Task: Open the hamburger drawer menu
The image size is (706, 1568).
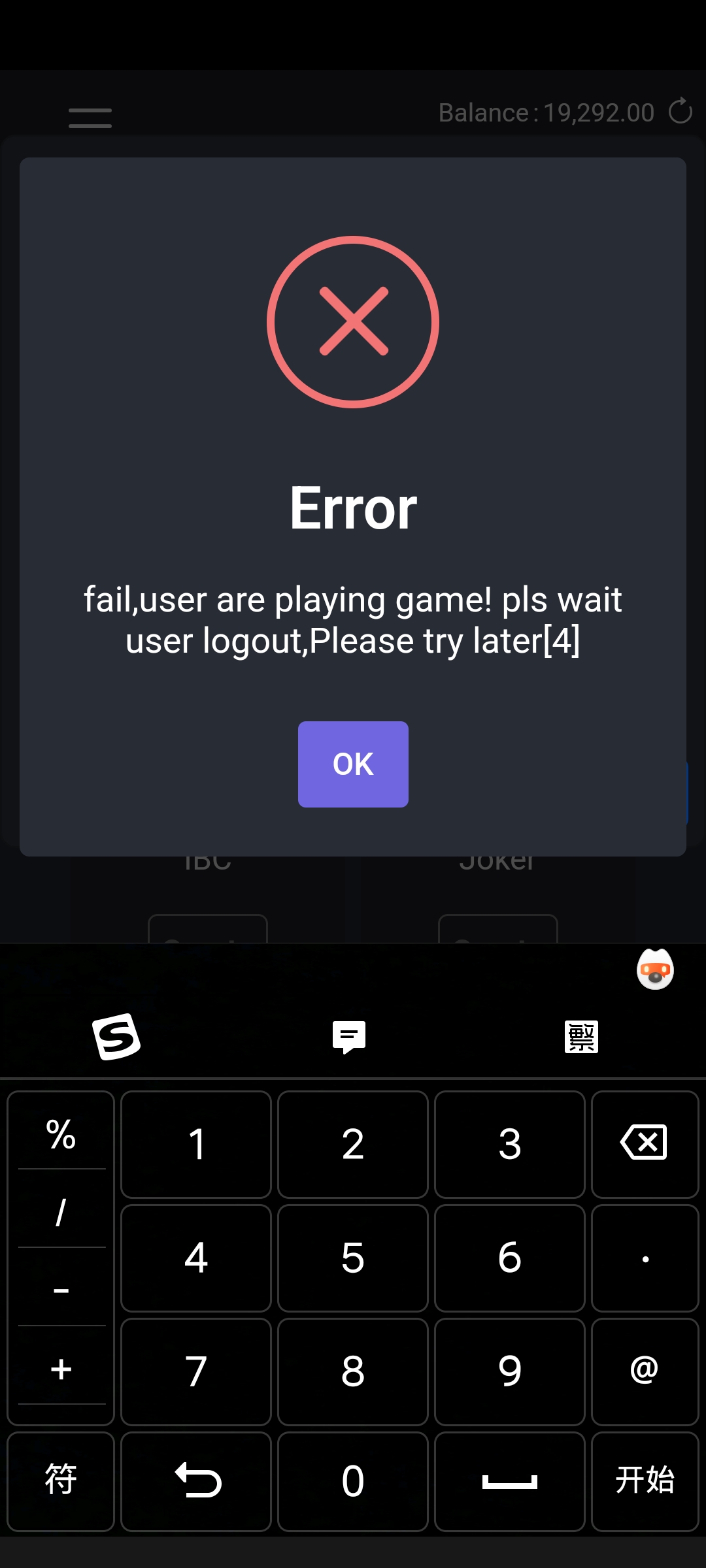Action: pos(90,118)
